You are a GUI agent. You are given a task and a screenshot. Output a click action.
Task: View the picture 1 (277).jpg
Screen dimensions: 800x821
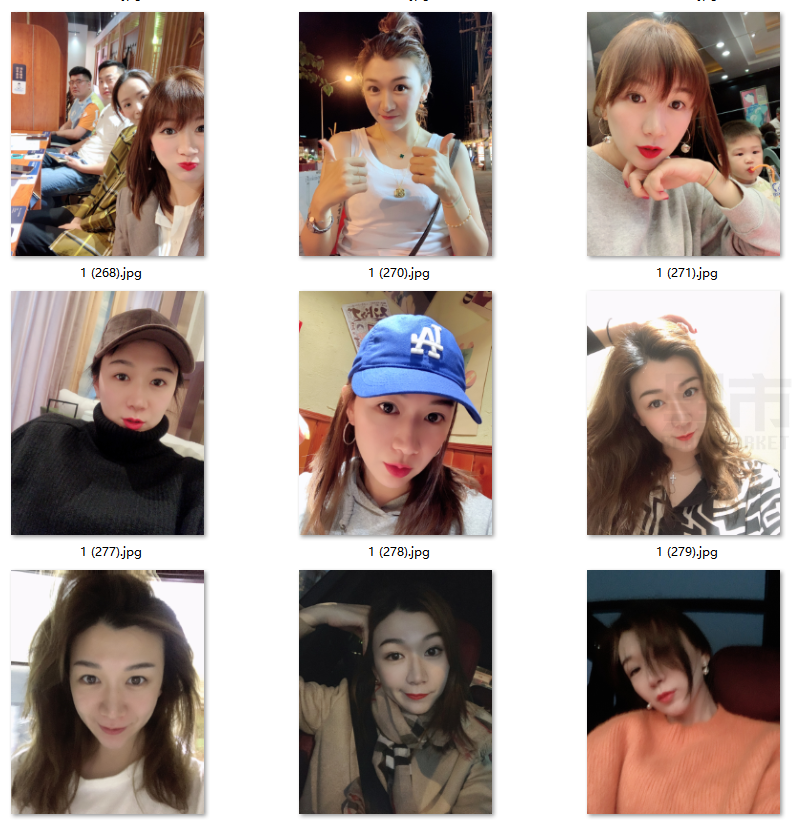[107, 413]
